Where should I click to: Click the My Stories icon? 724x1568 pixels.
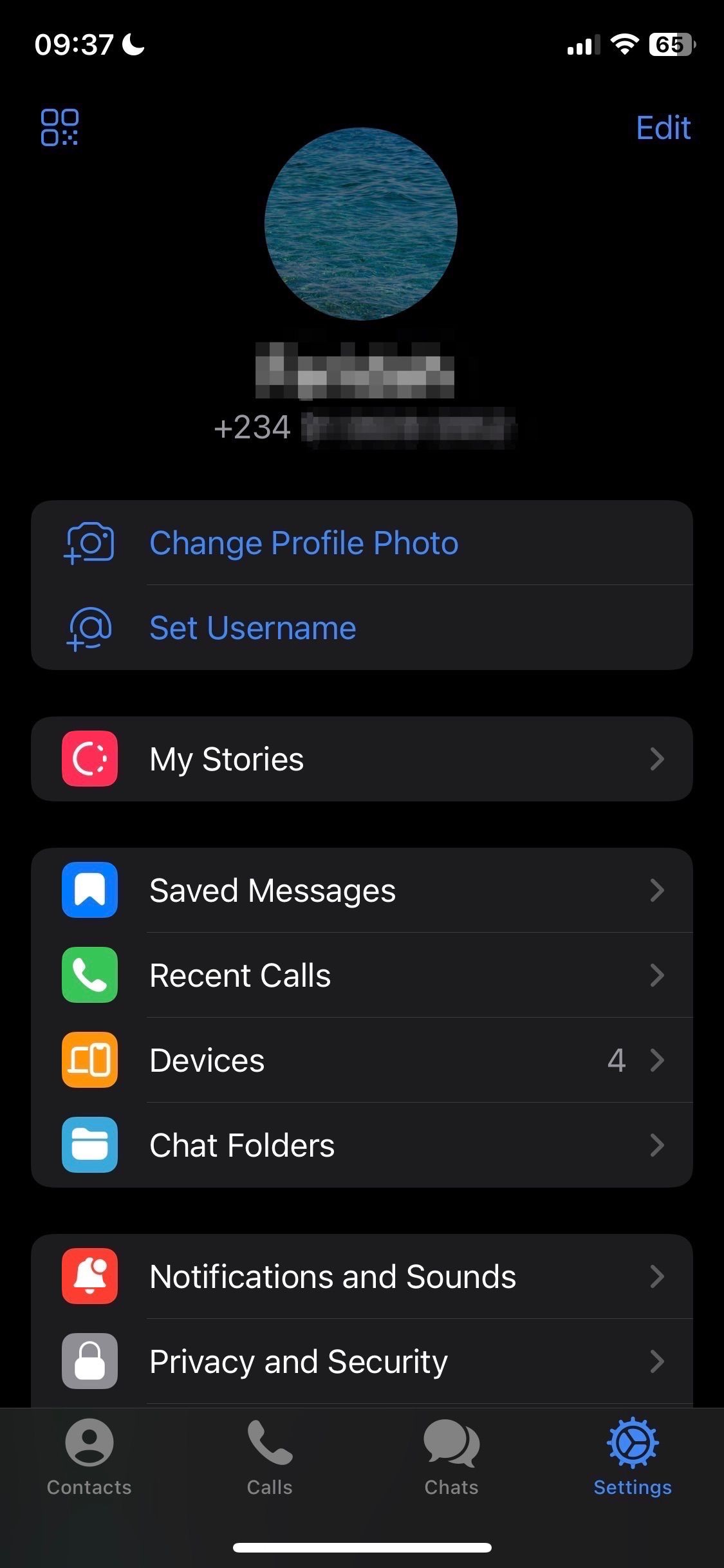click(x=89, y=759)
